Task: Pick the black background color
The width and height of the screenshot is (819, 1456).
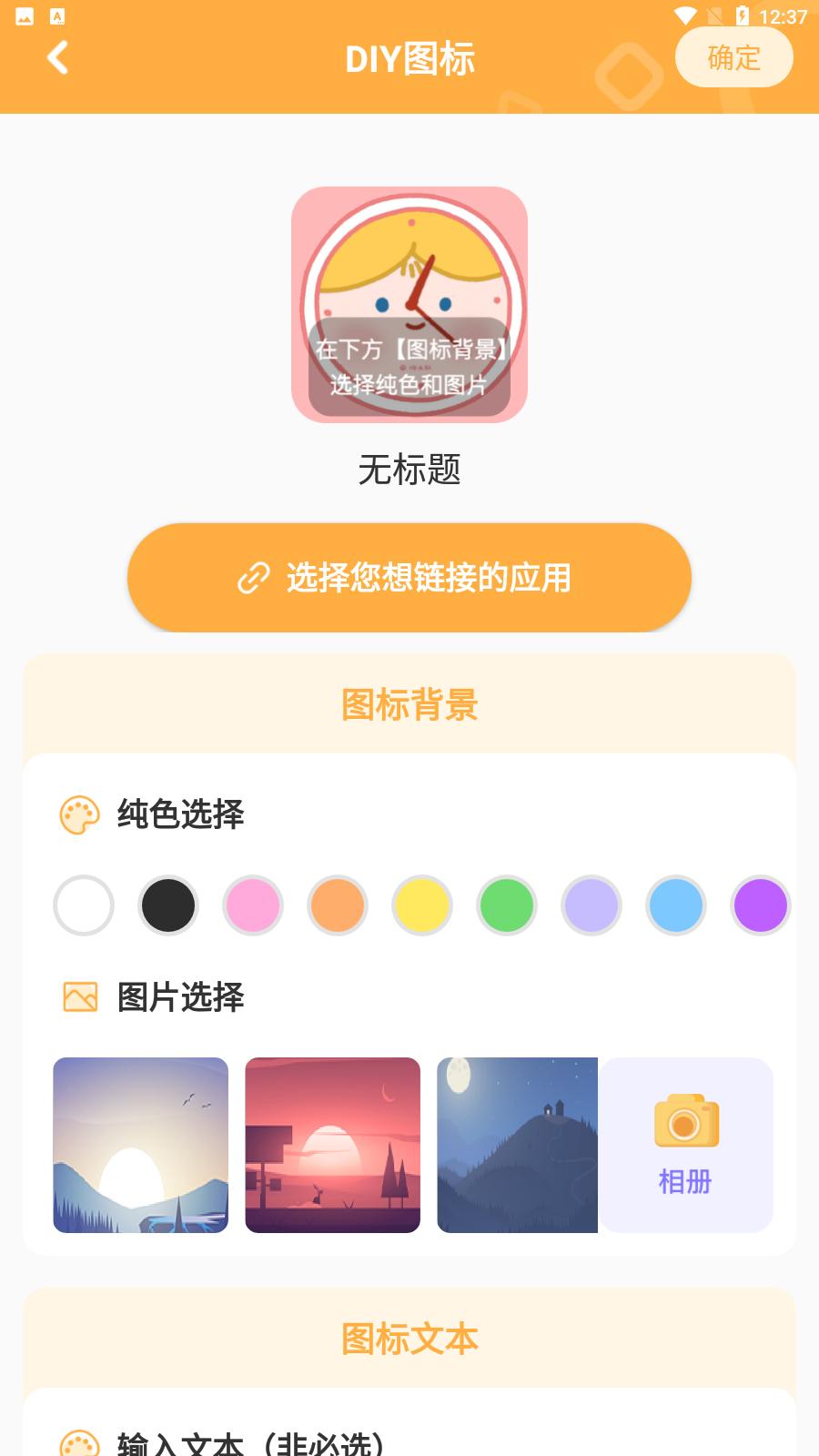Action: pyautogui.click(x=168, y=905)
